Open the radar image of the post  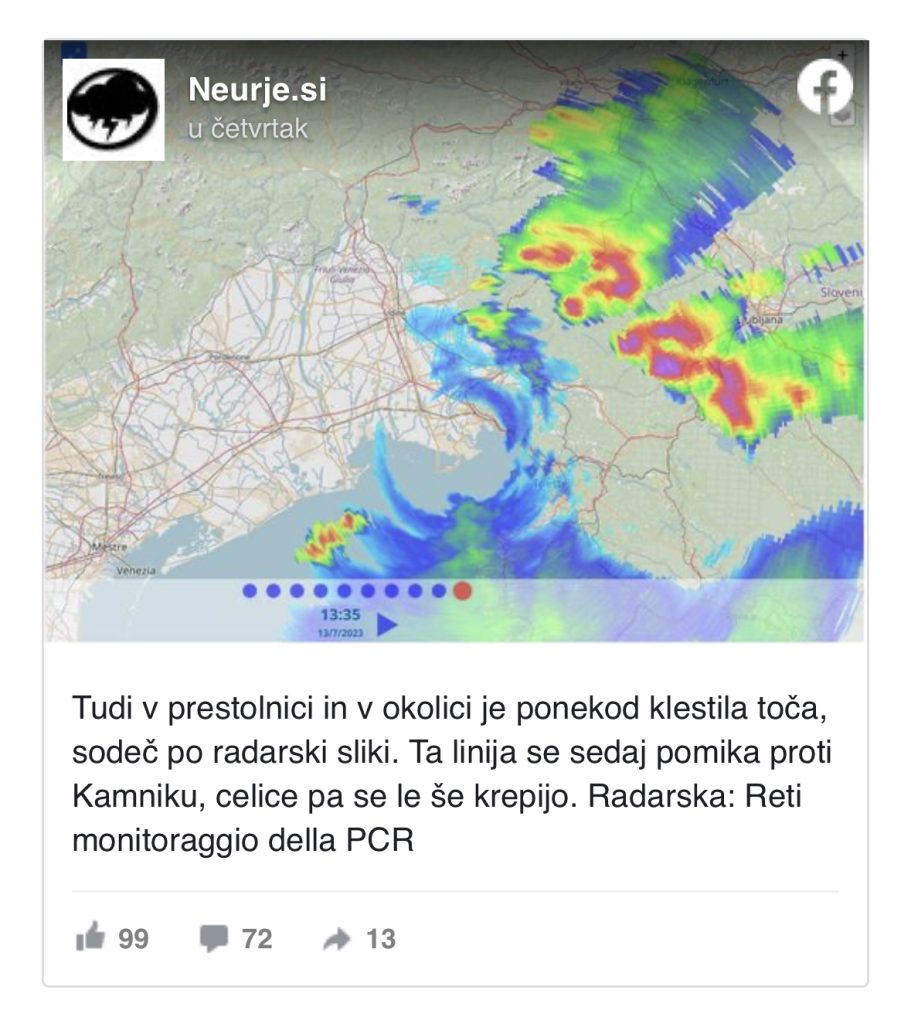coord(455,380)
